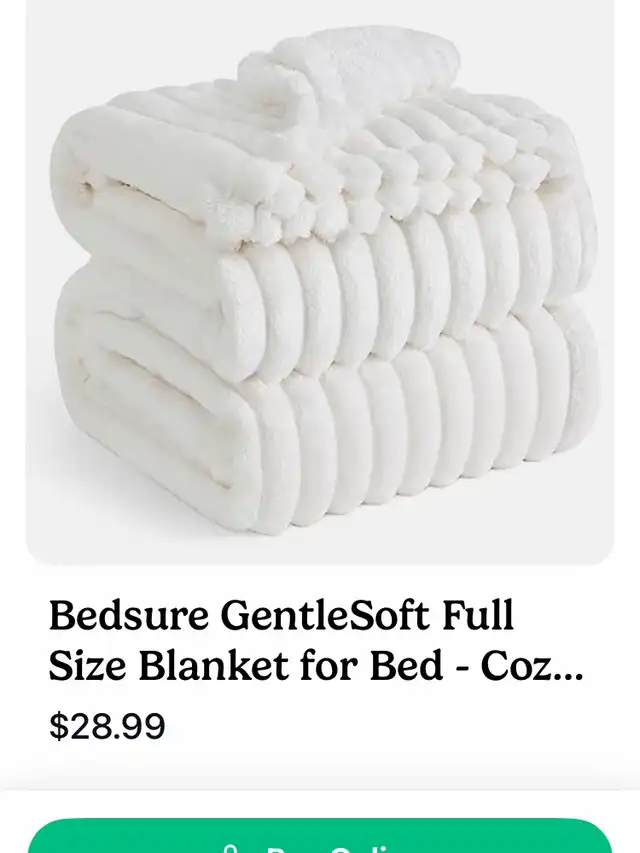Open the Bedsure GentleSoft blanket product image
Screen dimensions: 640x853
point(320,280)
